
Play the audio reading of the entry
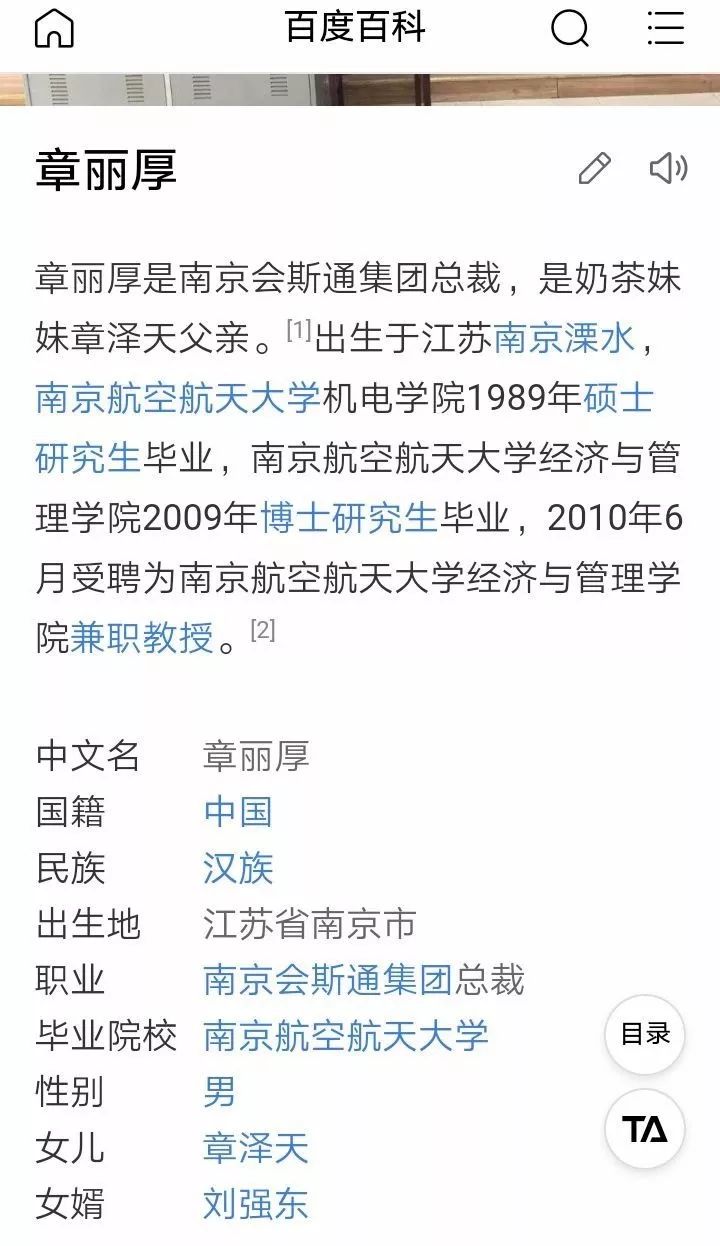(x=668, y=169)
